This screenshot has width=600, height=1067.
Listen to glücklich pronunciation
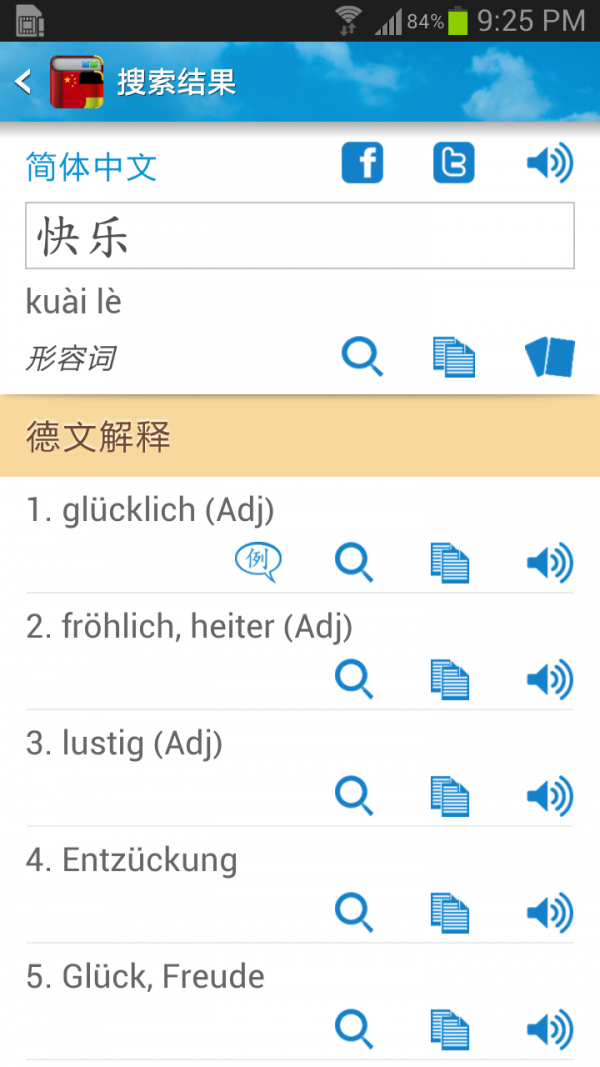tap(549, 562)
